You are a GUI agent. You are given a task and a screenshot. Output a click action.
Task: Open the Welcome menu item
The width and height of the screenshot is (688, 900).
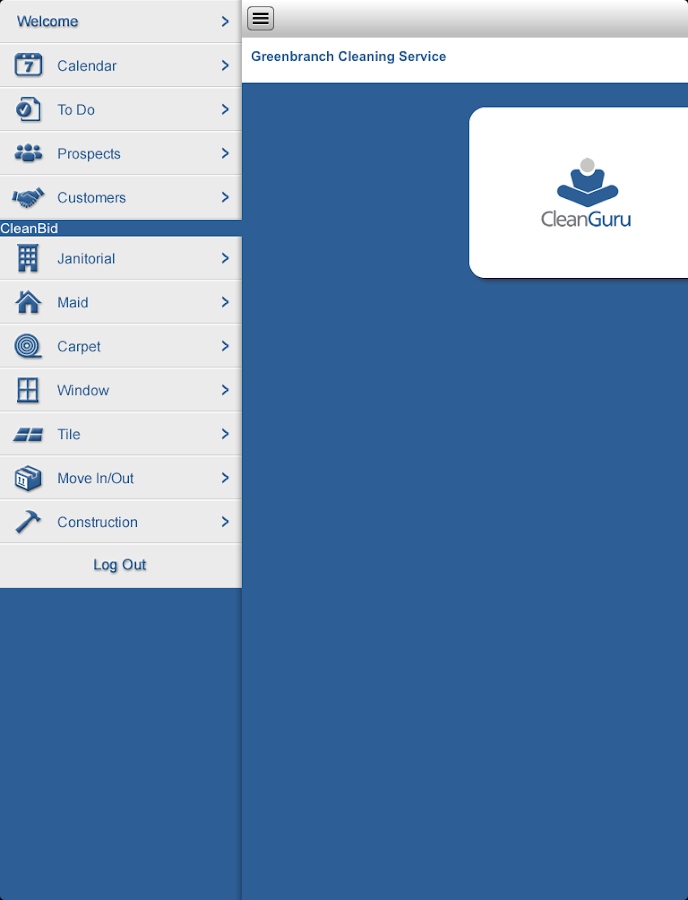click(120, 21)
